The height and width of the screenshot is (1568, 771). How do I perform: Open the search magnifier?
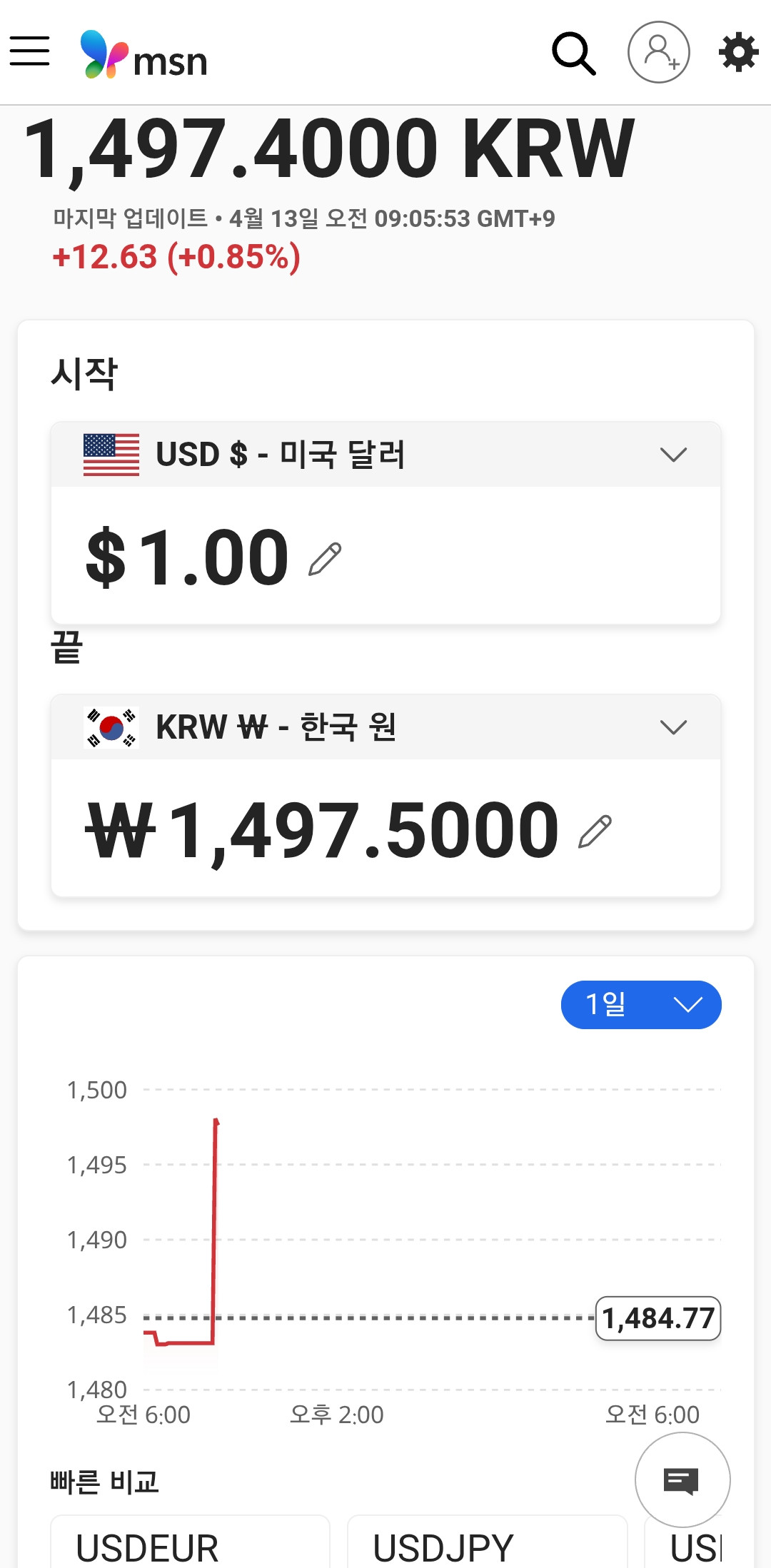(573, 54)
